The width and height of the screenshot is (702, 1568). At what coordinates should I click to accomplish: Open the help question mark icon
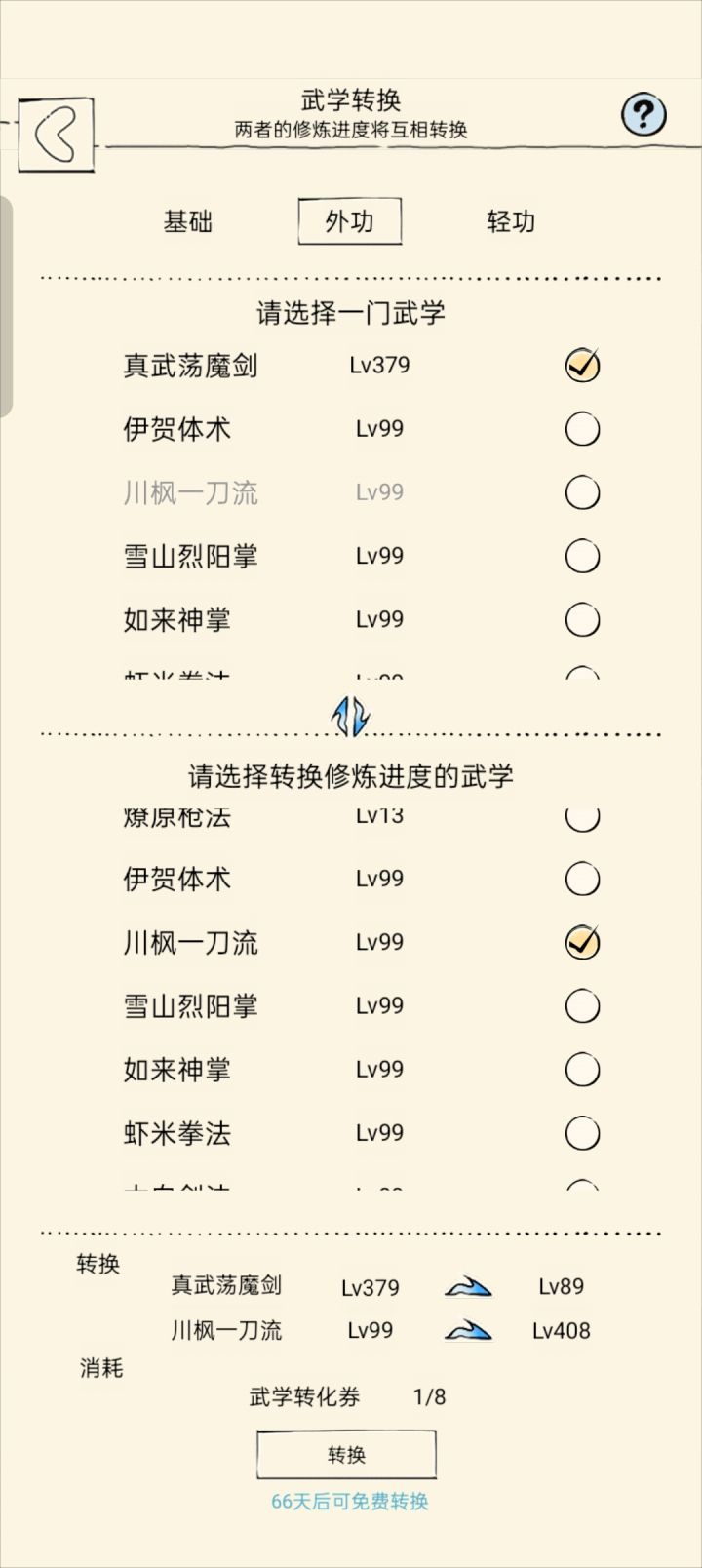coord(643,116)
